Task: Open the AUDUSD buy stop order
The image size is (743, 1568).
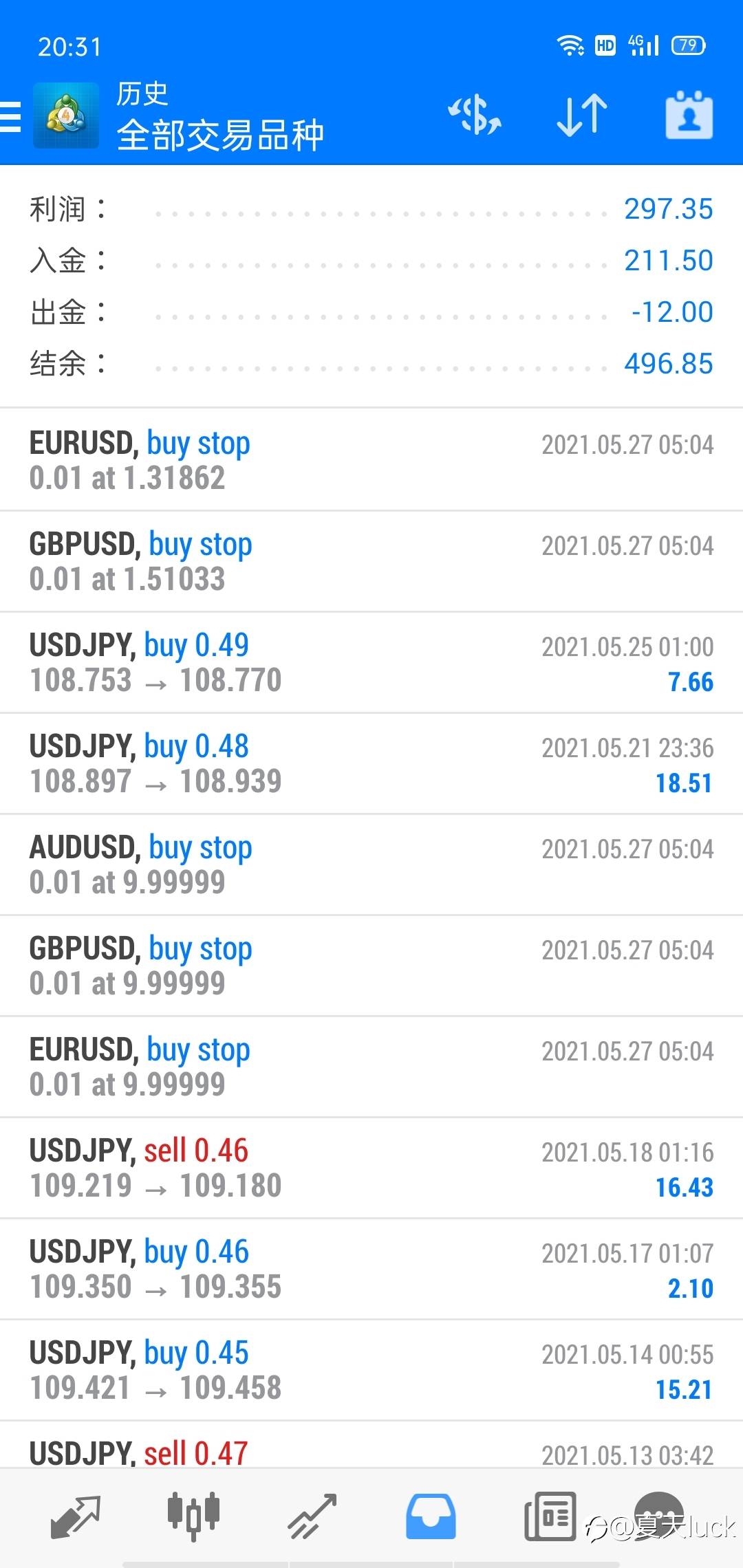Action: point(371,864)
